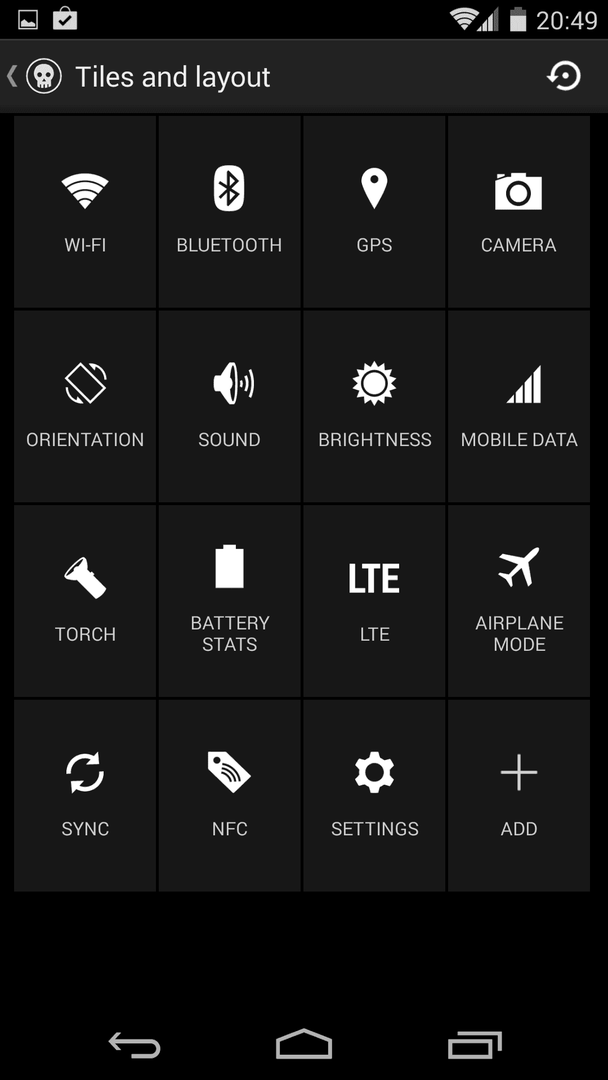Go back via the skull logo
Viewport: 608px width, 1080px height.
[x=43, y=76]
